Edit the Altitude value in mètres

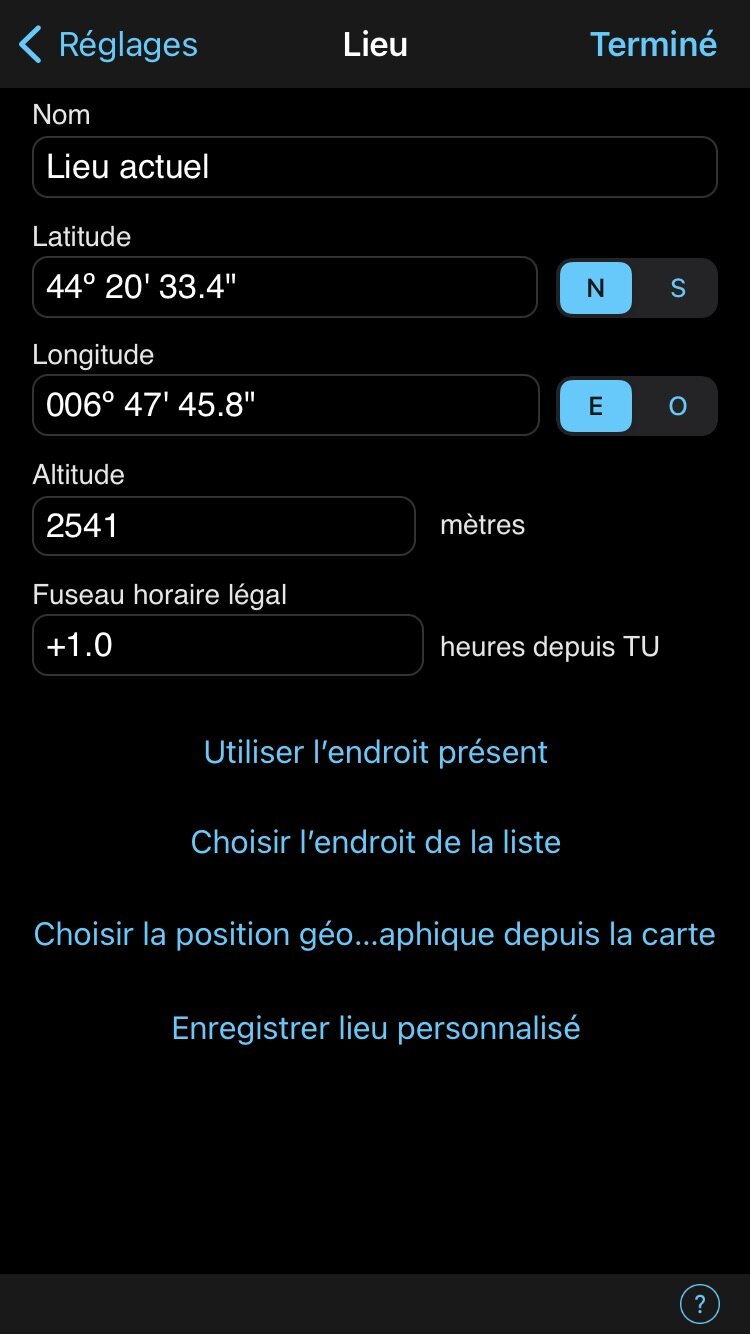[223, 526]
